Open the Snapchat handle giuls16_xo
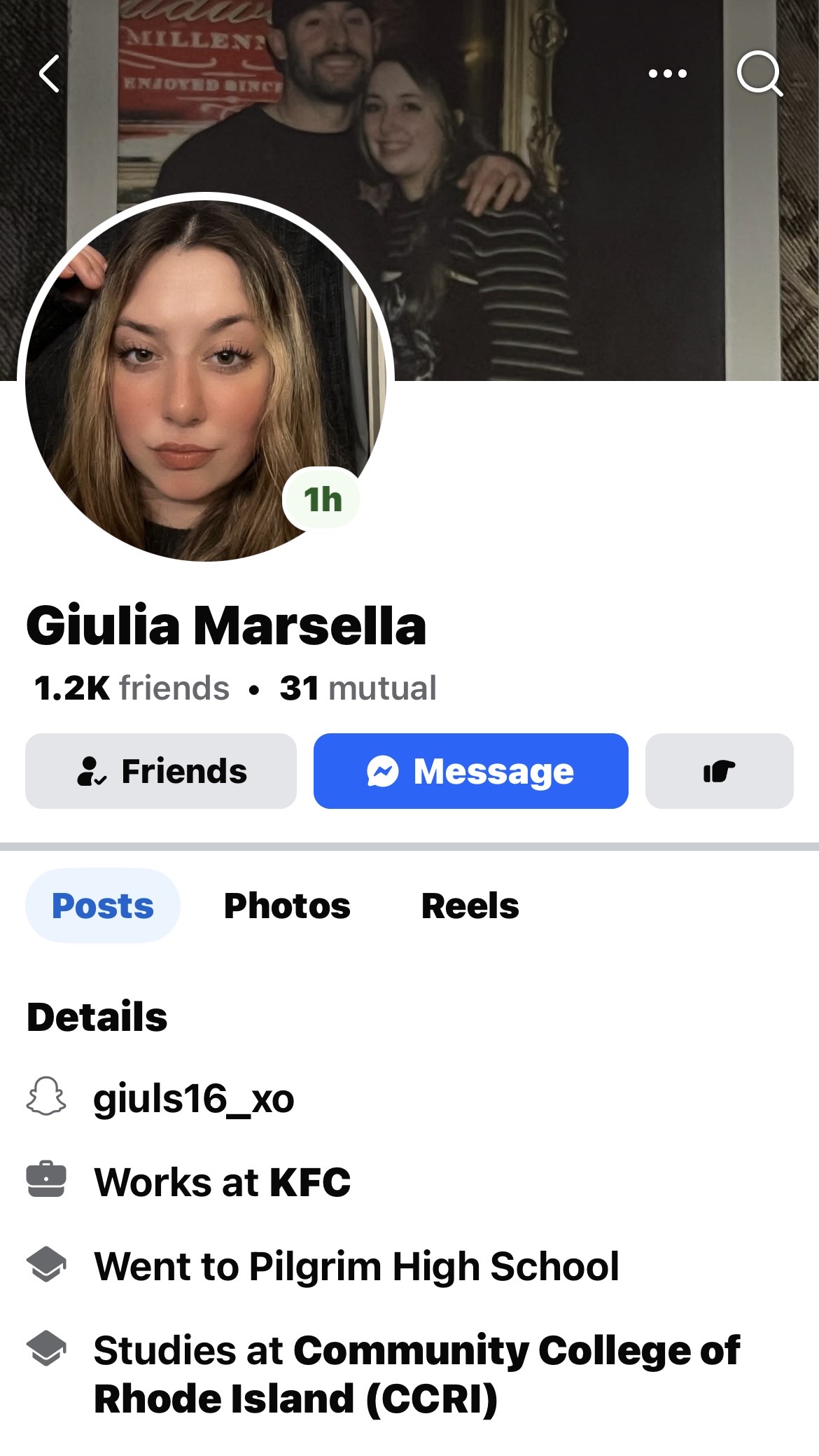Viewport: 819px width, 1456px height. coord(193,1098)
